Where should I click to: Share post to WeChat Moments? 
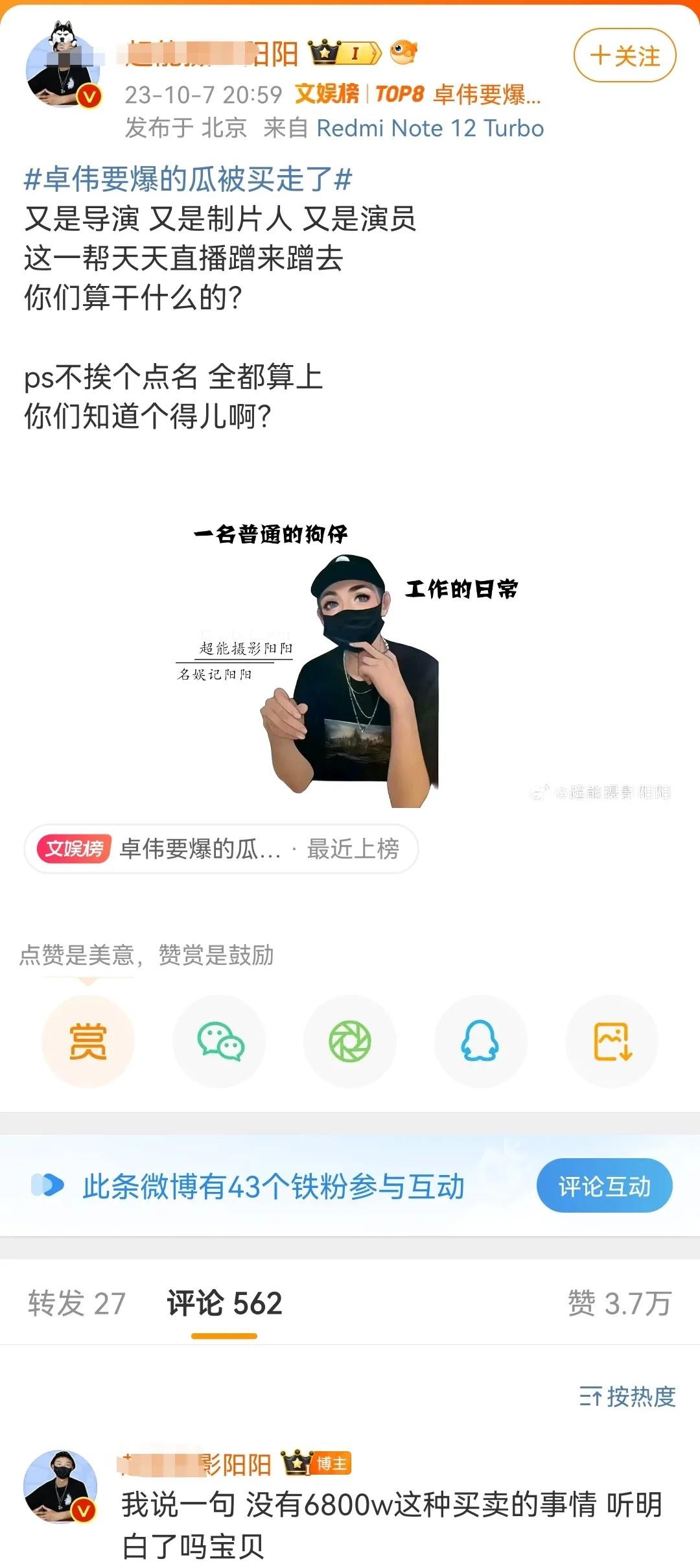(350, 1041)
